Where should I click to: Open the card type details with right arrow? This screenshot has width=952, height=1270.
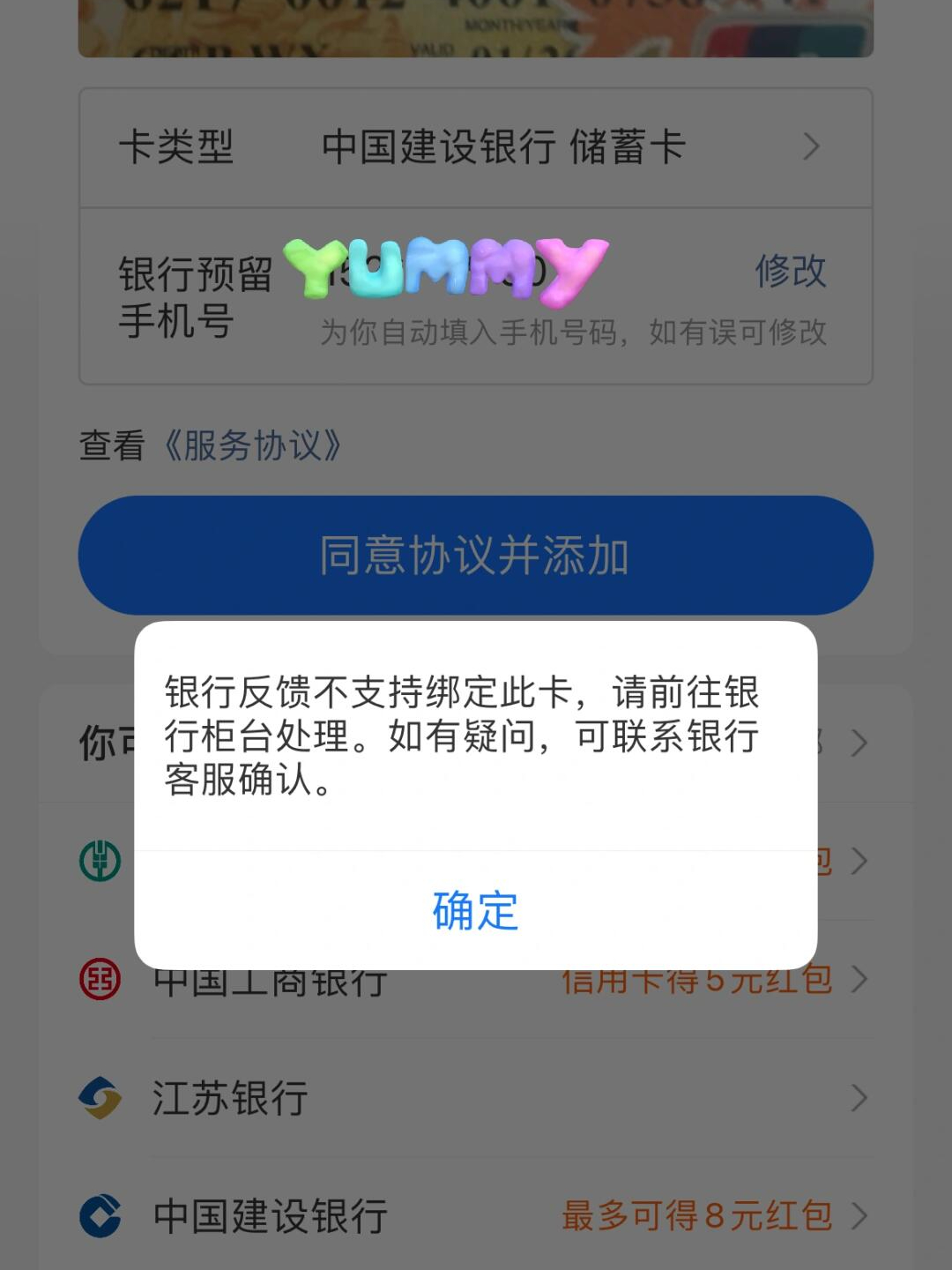click(x=812, y=146)
